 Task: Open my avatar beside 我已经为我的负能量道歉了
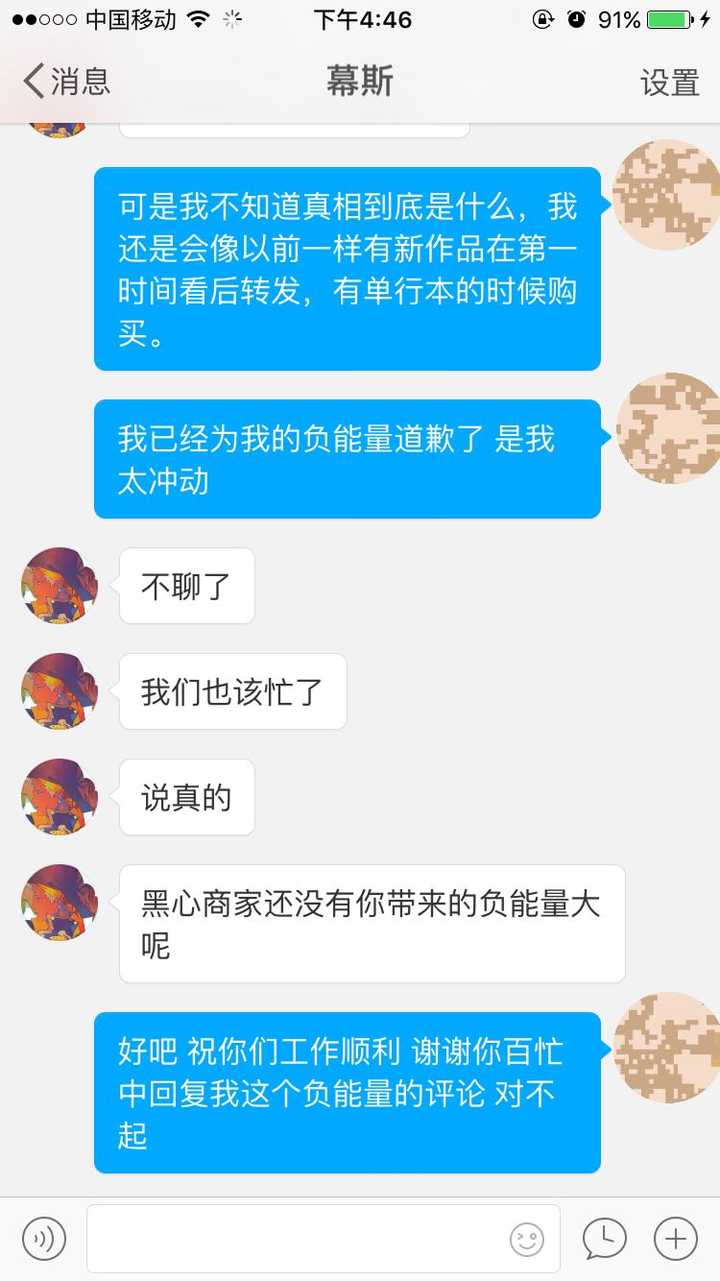tap(667, 428)
